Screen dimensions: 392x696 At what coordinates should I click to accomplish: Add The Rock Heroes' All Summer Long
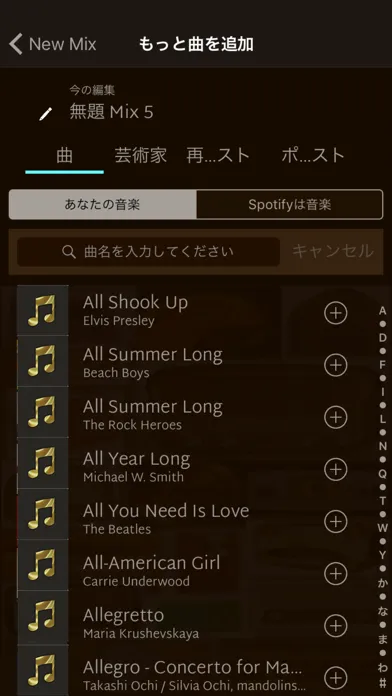pyautogui.click(x=336, y=417)
